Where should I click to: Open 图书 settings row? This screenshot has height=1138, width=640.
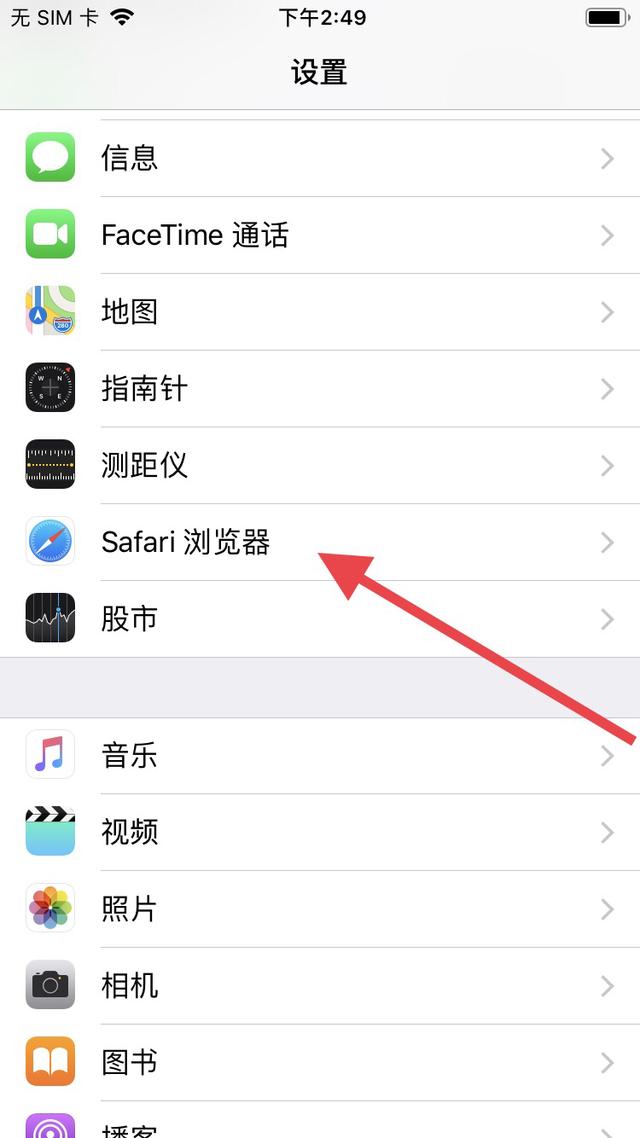(x=320, y=1062)
